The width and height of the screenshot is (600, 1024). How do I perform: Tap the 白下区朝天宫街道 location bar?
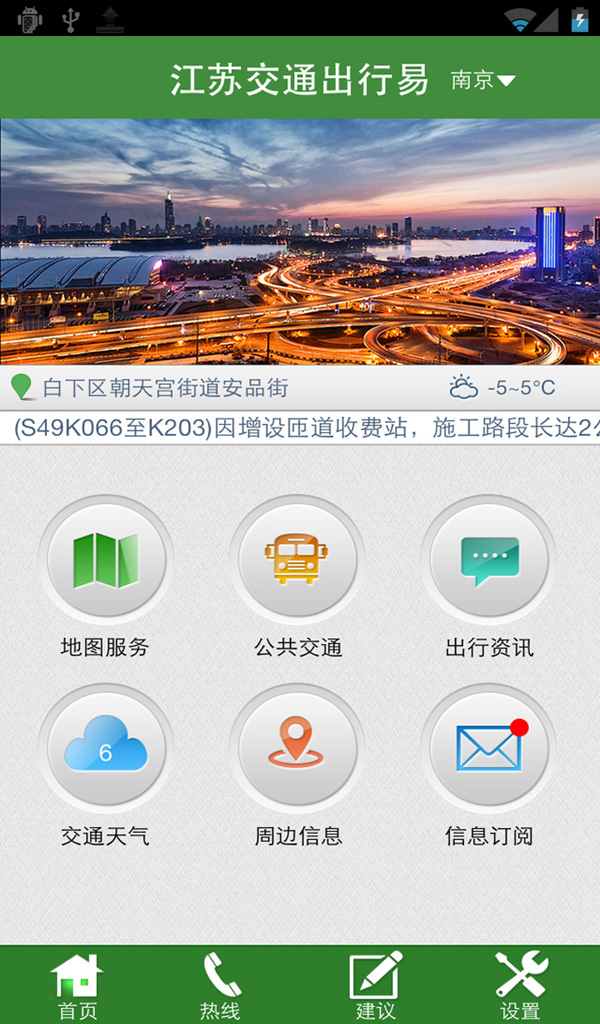(150, 387)
